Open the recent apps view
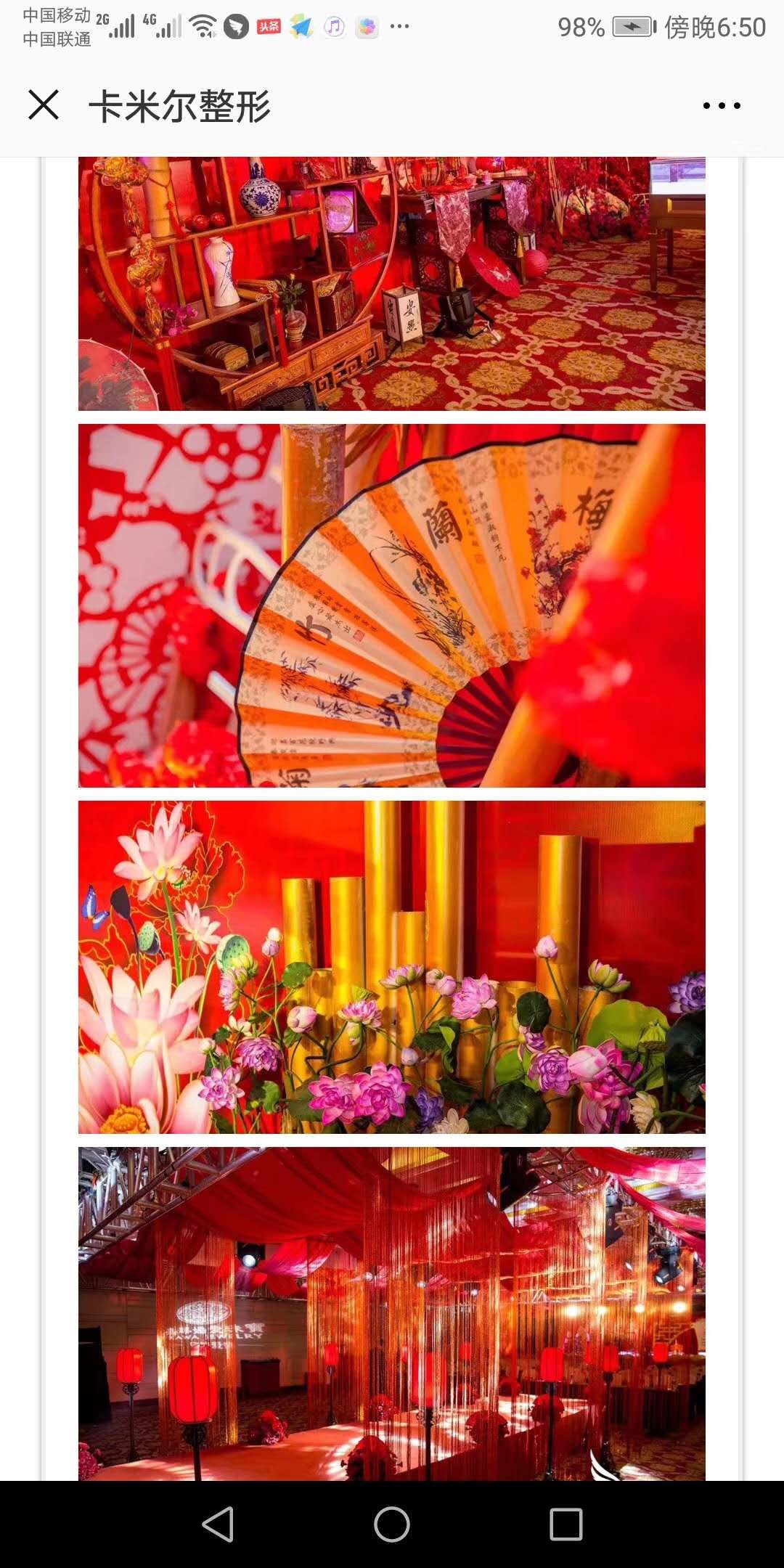 [566, 1524]
